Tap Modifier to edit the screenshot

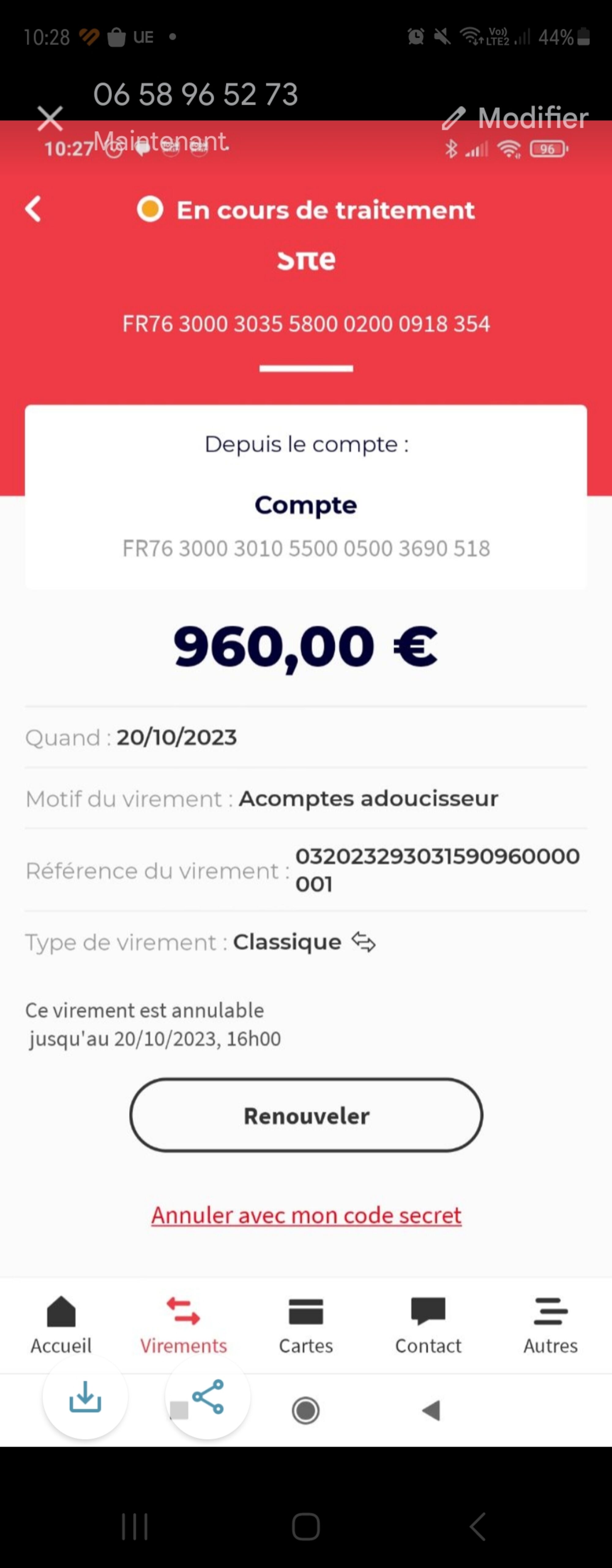(x=515, y=118)
